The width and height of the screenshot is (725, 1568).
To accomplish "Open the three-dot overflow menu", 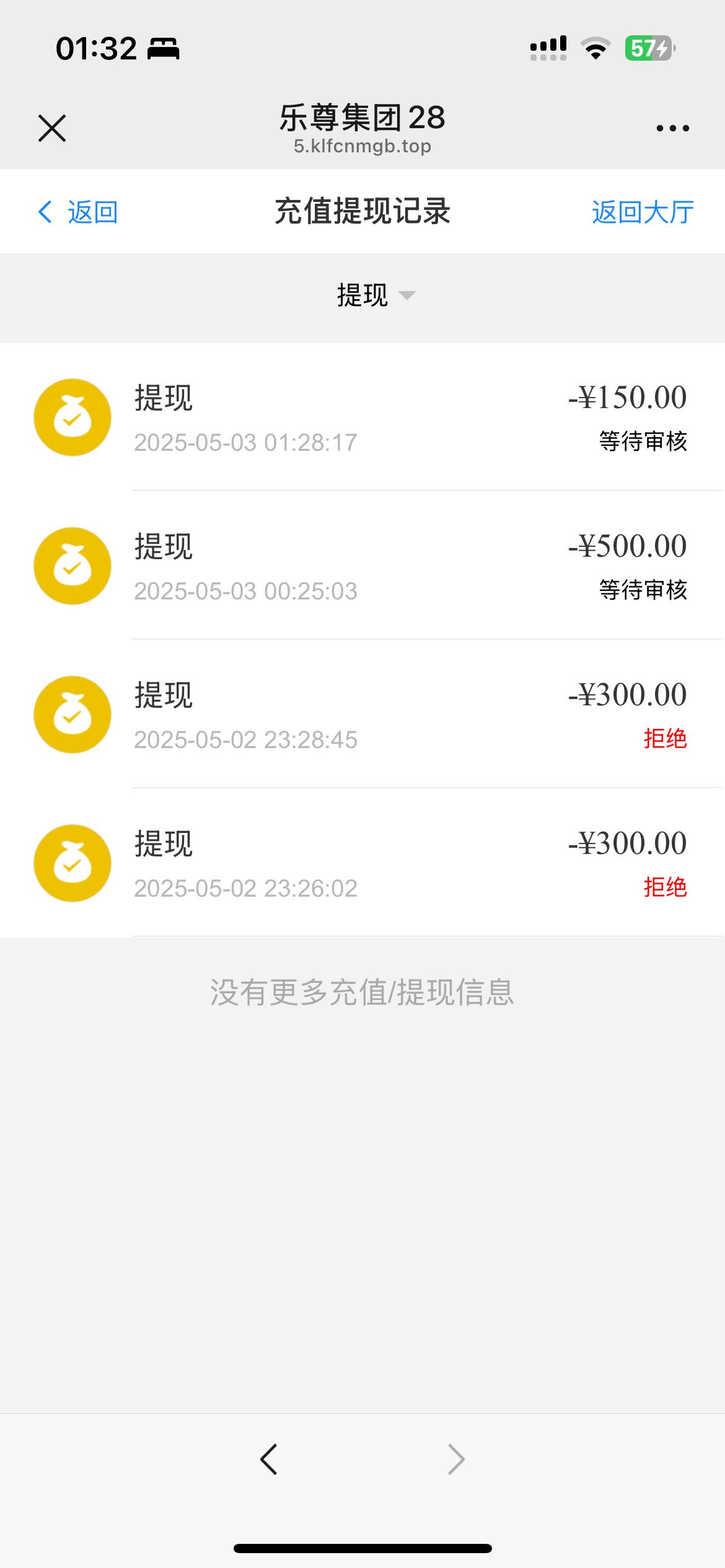I will click(x=672, y=128).
